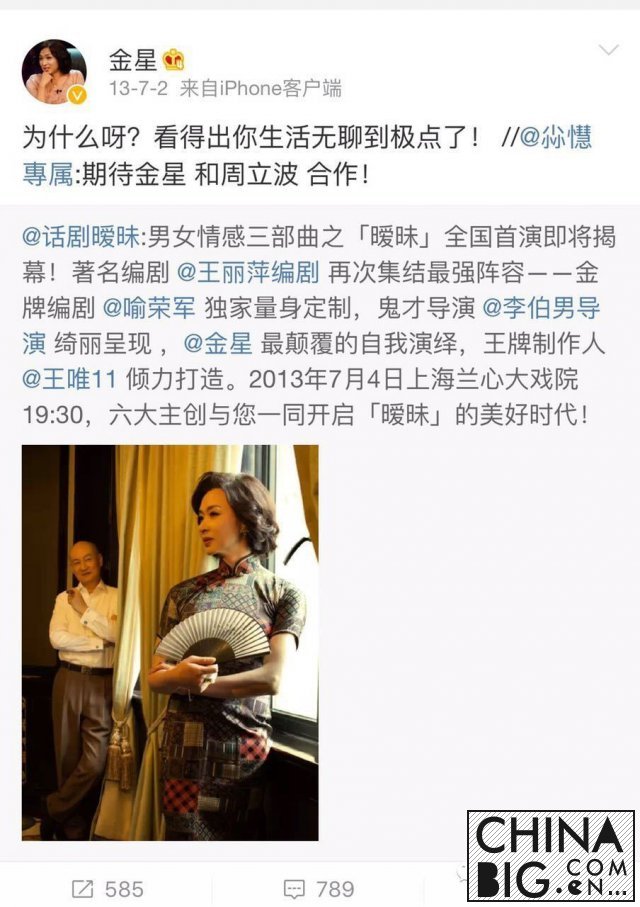Open @李伯男导演 mention link
The height and width of the screenshot is (907, 640).
558,305
